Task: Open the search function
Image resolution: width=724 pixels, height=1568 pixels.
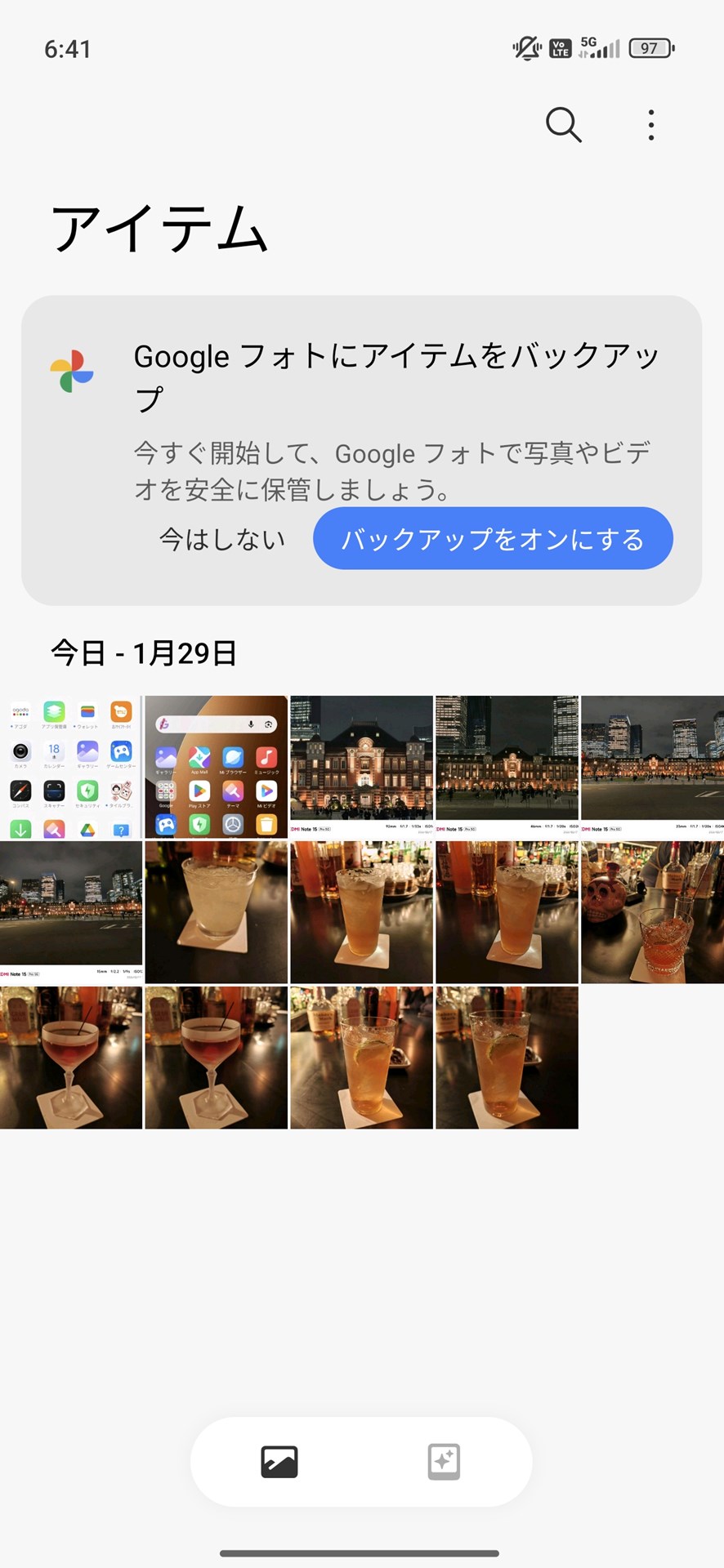Action: (563, 125)
